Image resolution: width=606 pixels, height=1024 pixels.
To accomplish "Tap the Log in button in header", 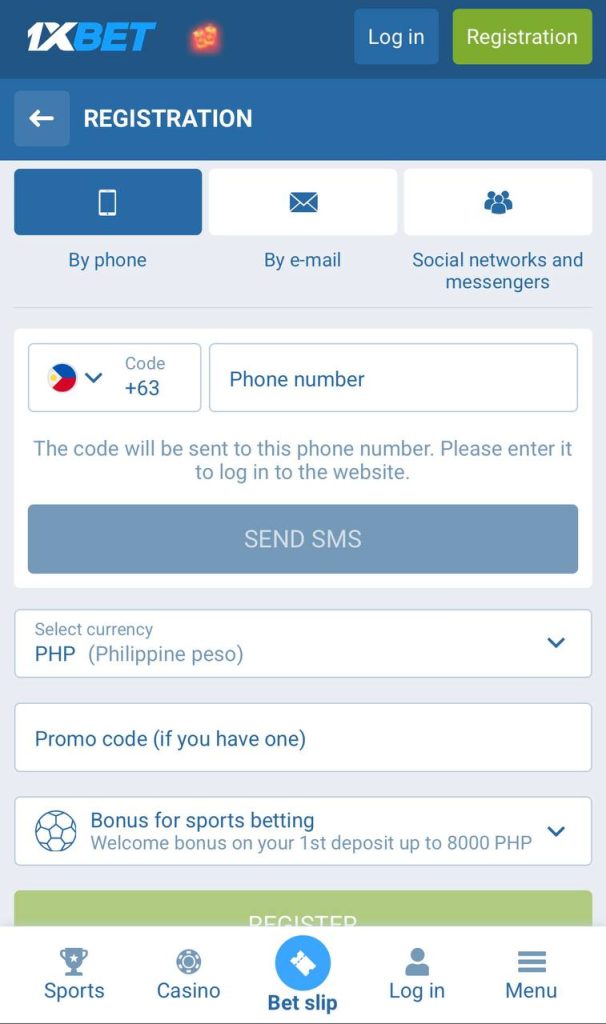I will pos(396,37).
